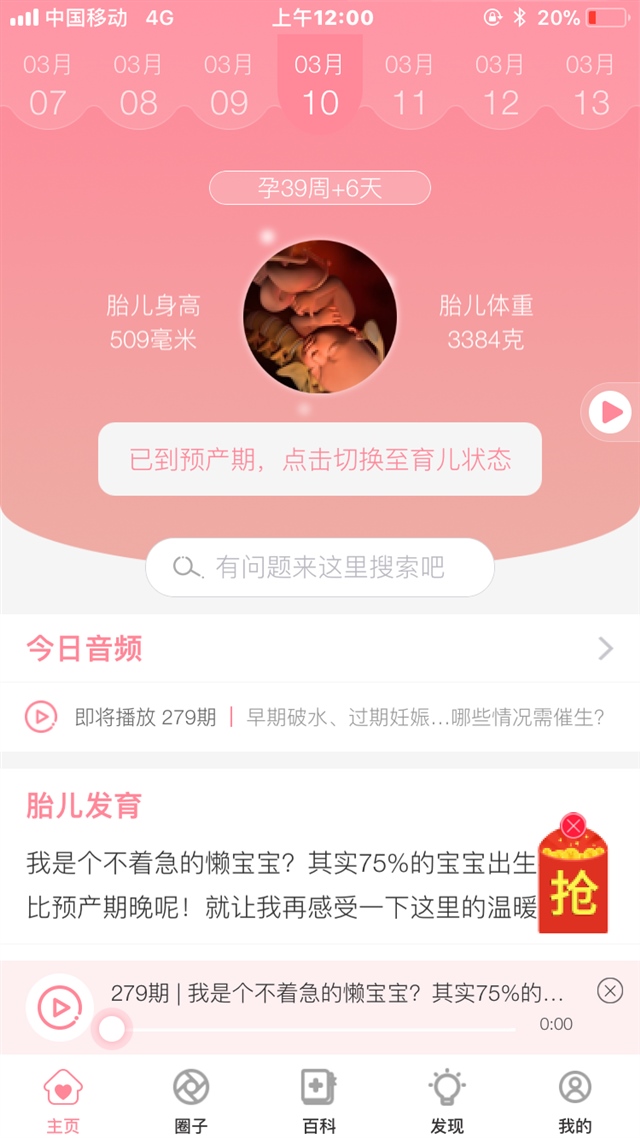Select the date 03月12

pyautogui.click(x=500, y=86)
